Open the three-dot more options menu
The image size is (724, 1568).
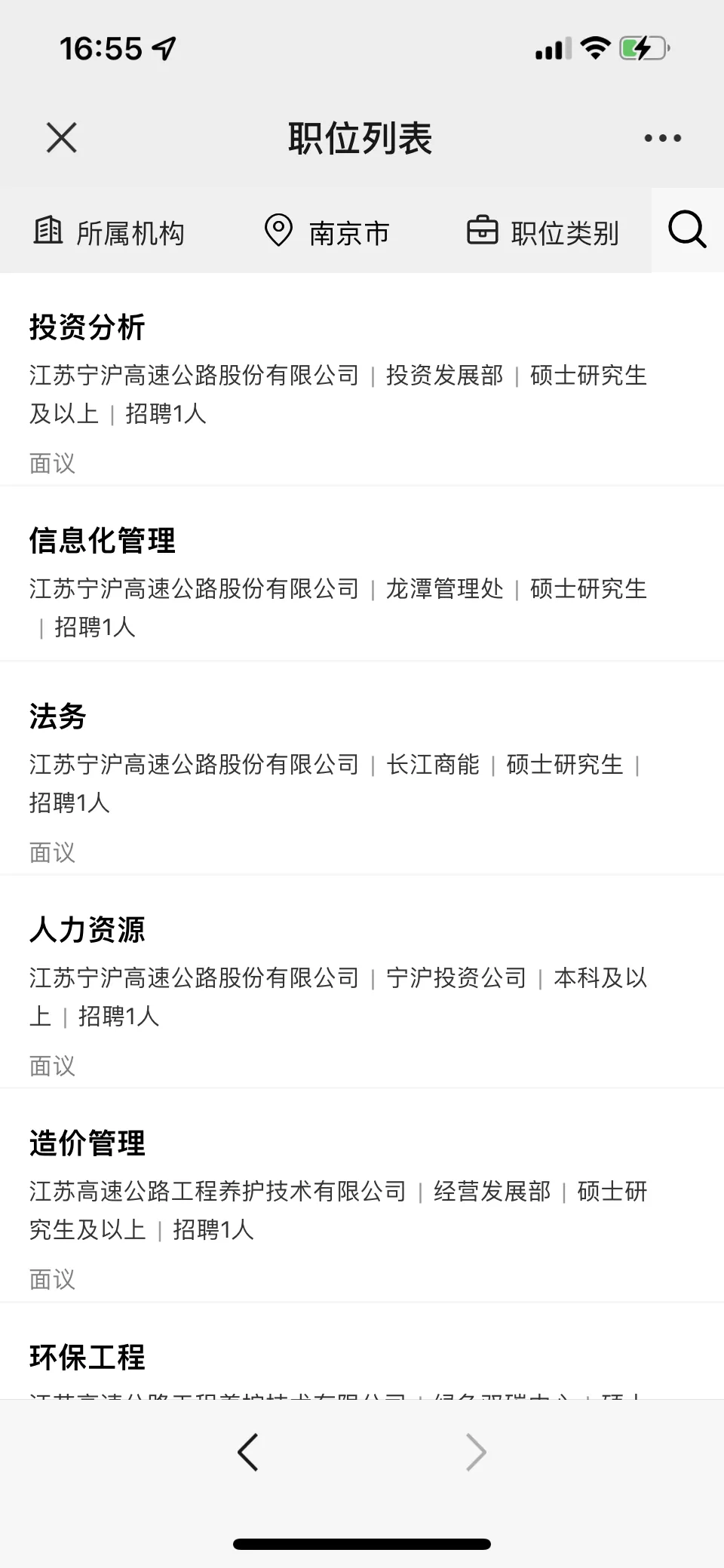click(x=662, y=138)
